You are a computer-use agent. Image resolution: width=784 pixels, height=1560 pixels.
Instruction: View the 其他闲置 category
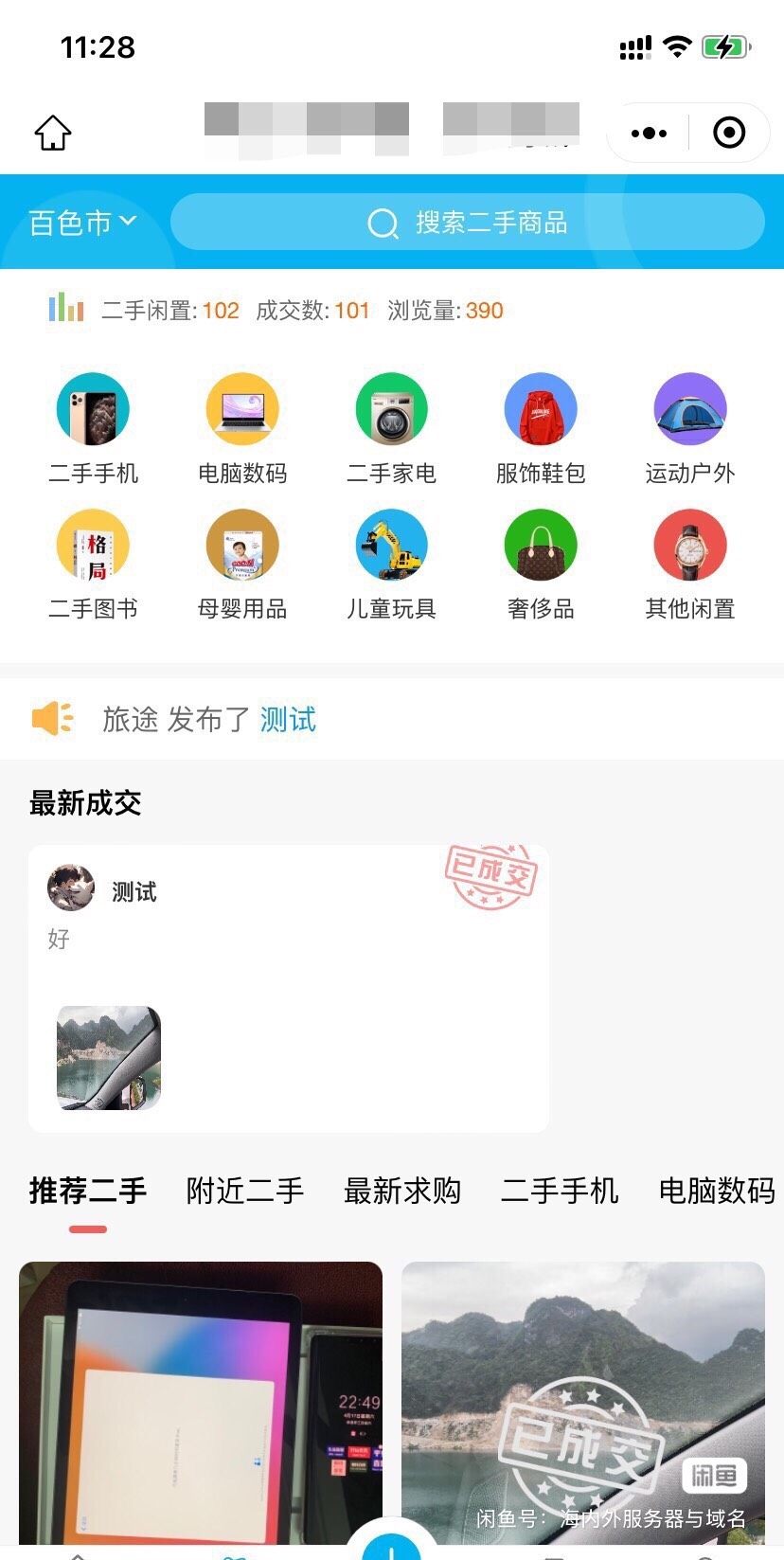pyautogui.click(x=690, y=546)
